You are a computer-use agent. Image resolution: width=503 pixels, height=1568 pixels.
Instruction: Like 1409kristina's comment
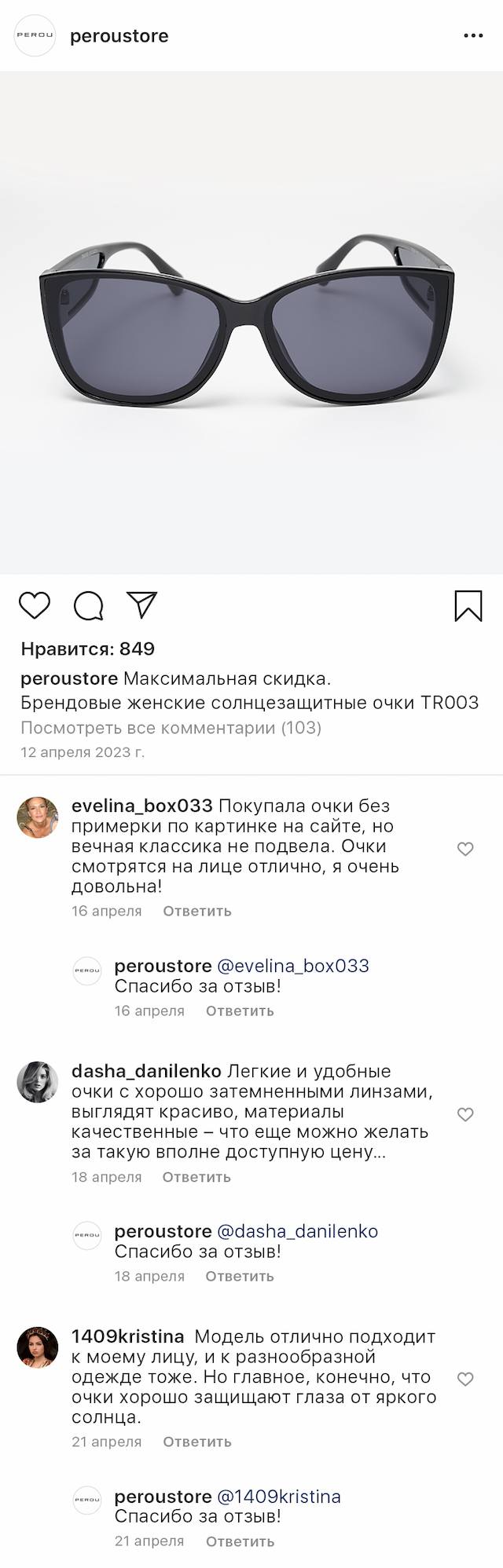click(465, 1379)
